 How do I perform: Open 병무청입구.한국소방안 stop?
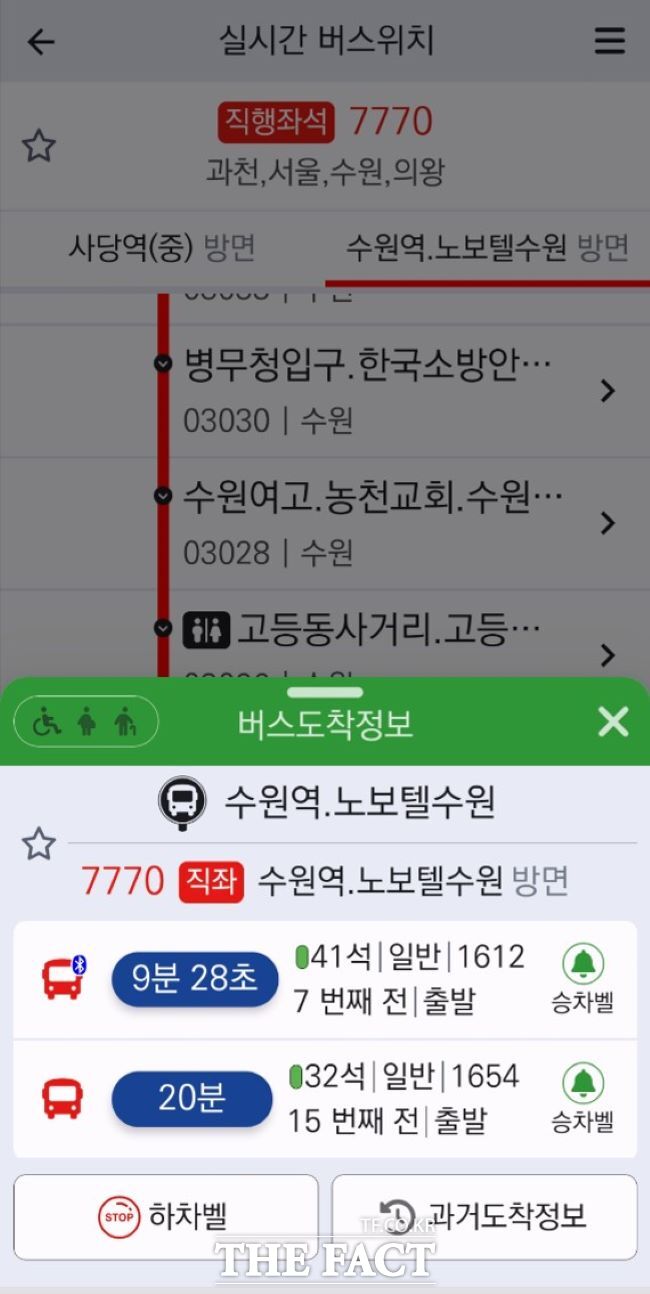400,390
